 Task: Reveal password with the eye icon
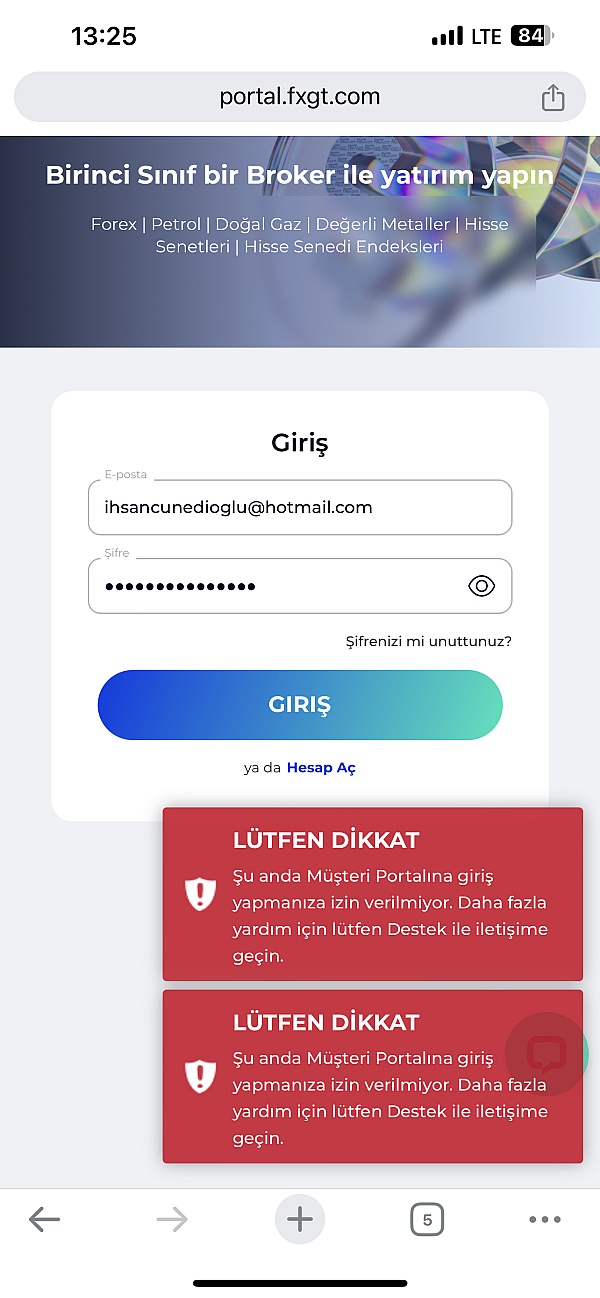481,586
